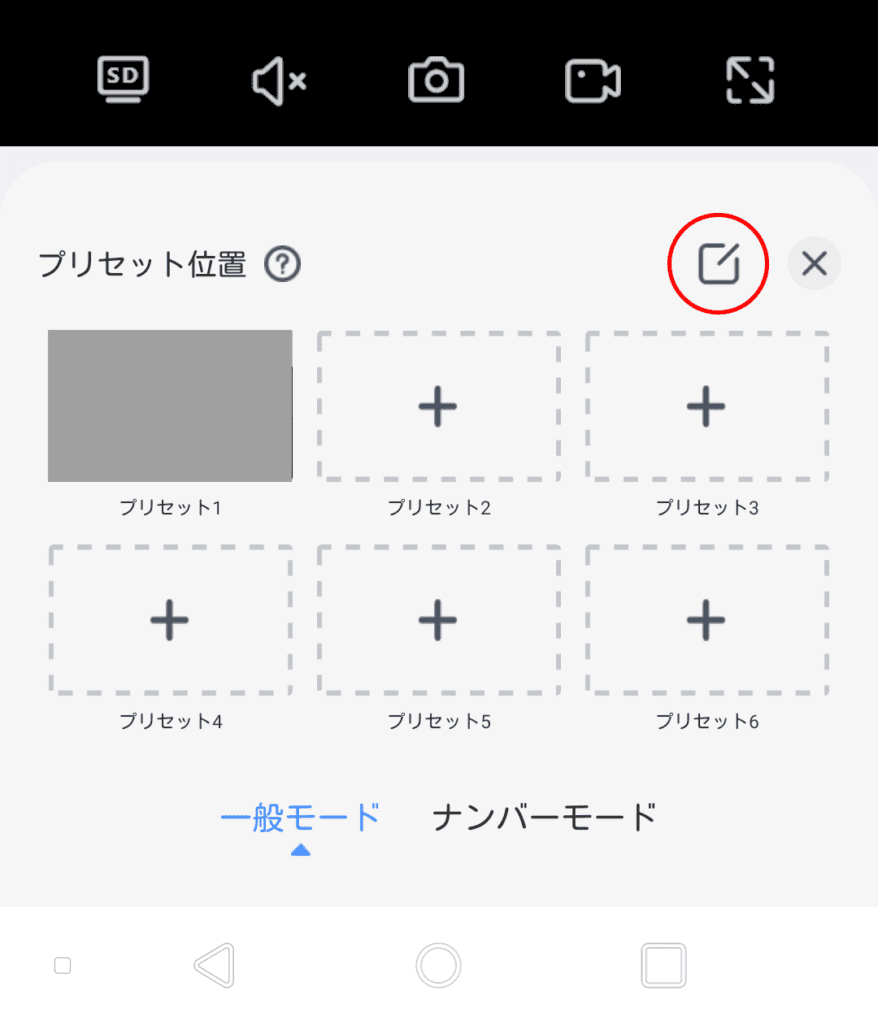The image size is (878, 1024).
Task: Open help for プリセット位置
Action: pyautogui.click(x=283, y=265)
